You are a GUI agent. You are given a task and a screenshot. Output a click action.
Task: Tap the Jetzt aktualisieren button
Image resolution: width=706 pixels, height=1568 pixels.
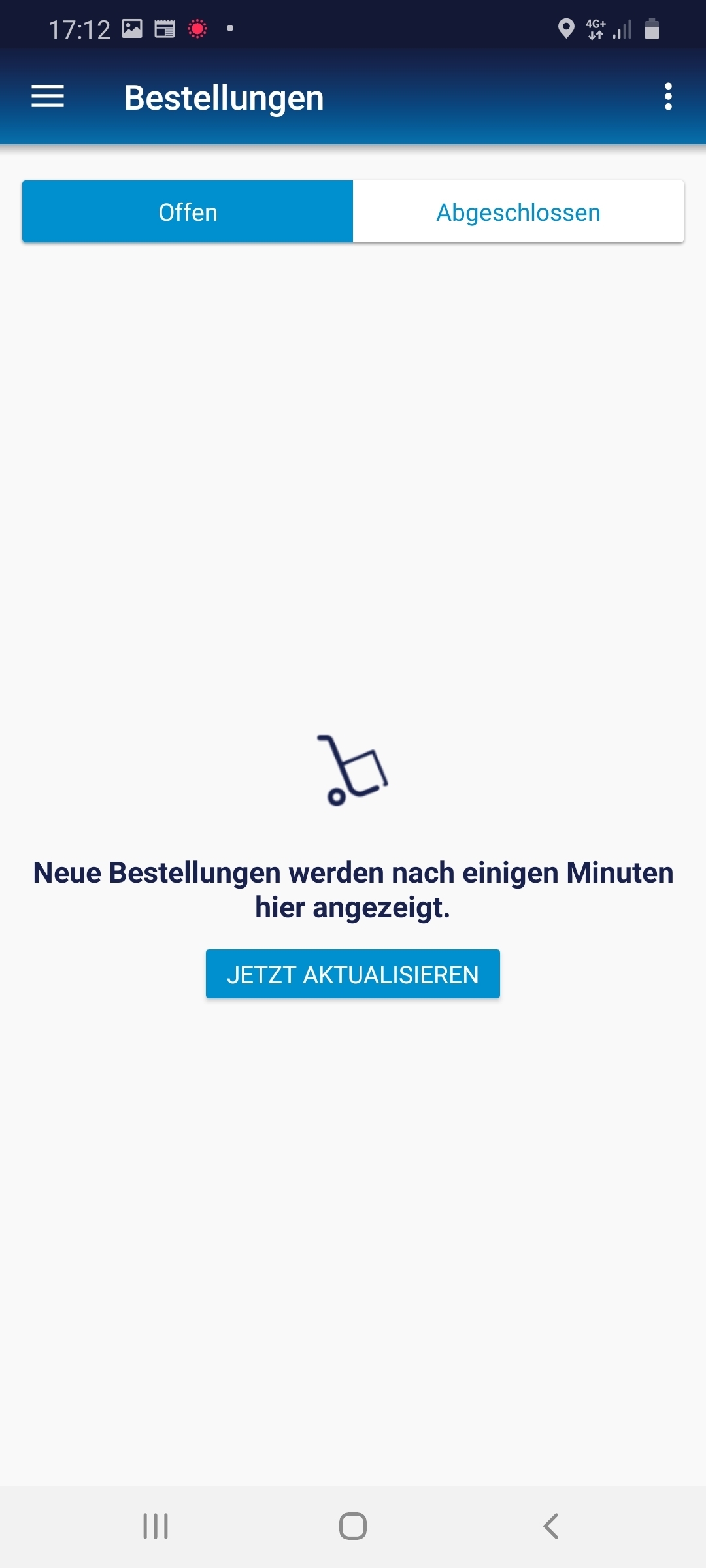click(352, 974)
